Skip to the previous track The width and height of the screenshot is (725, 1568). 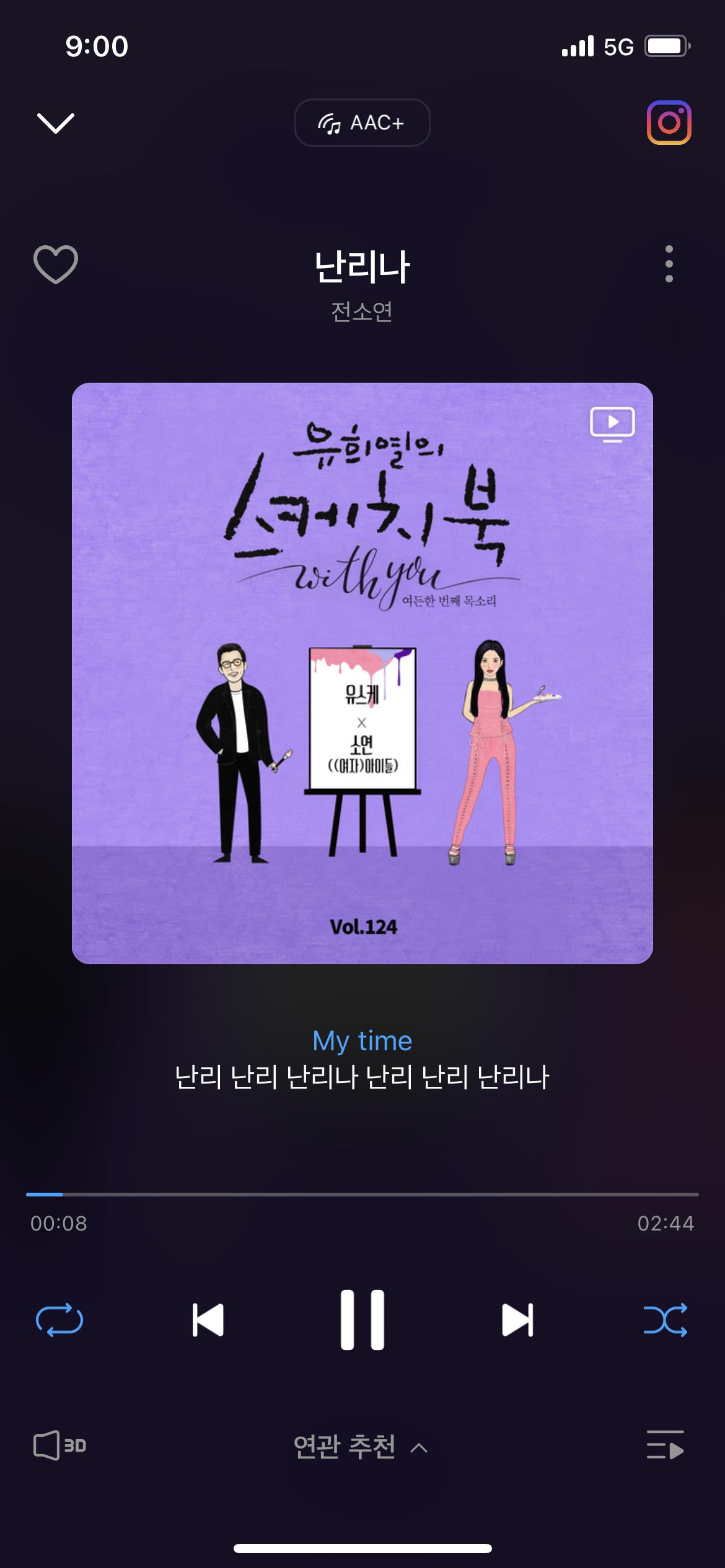208,1320
